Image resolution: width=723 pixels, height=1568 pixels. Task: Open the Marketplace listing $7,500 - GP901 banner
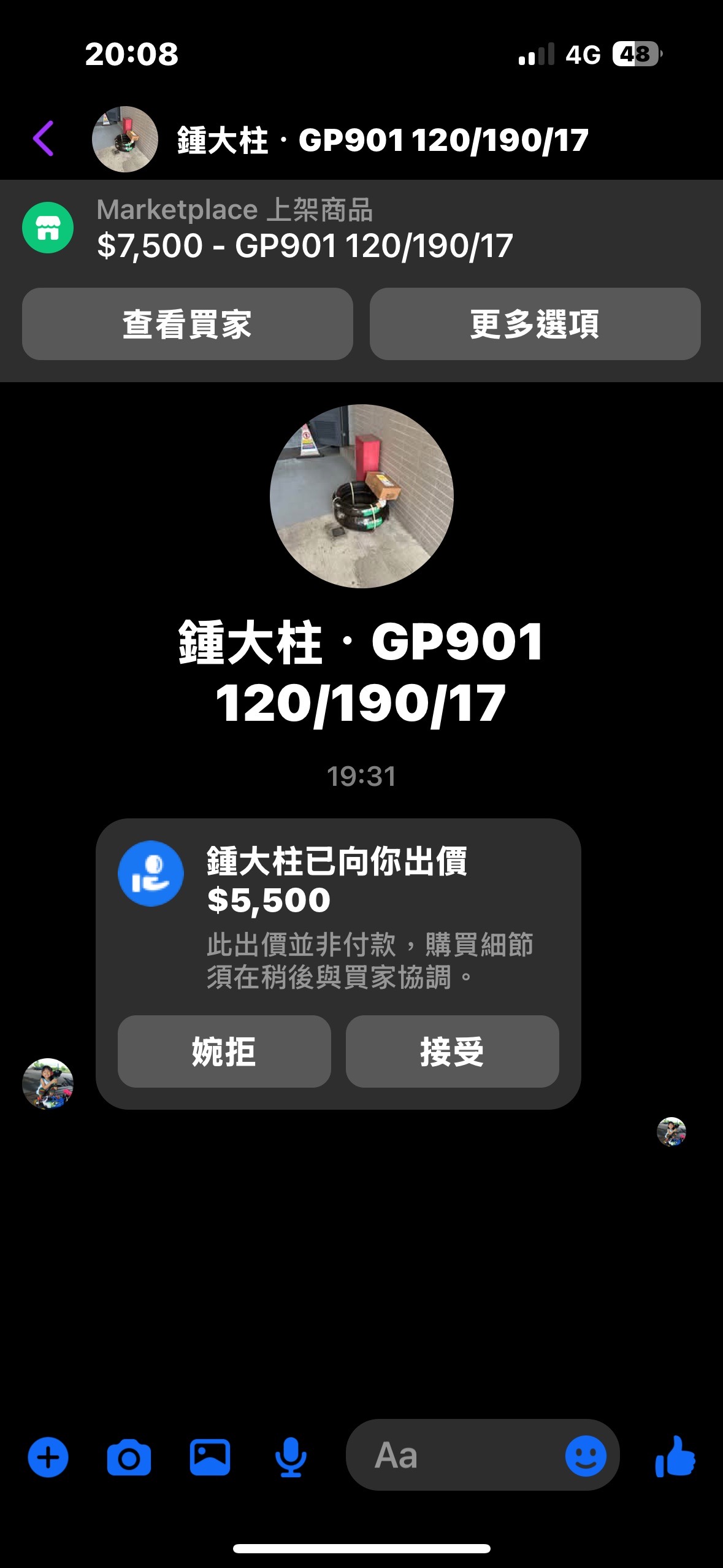pos(304,228)
